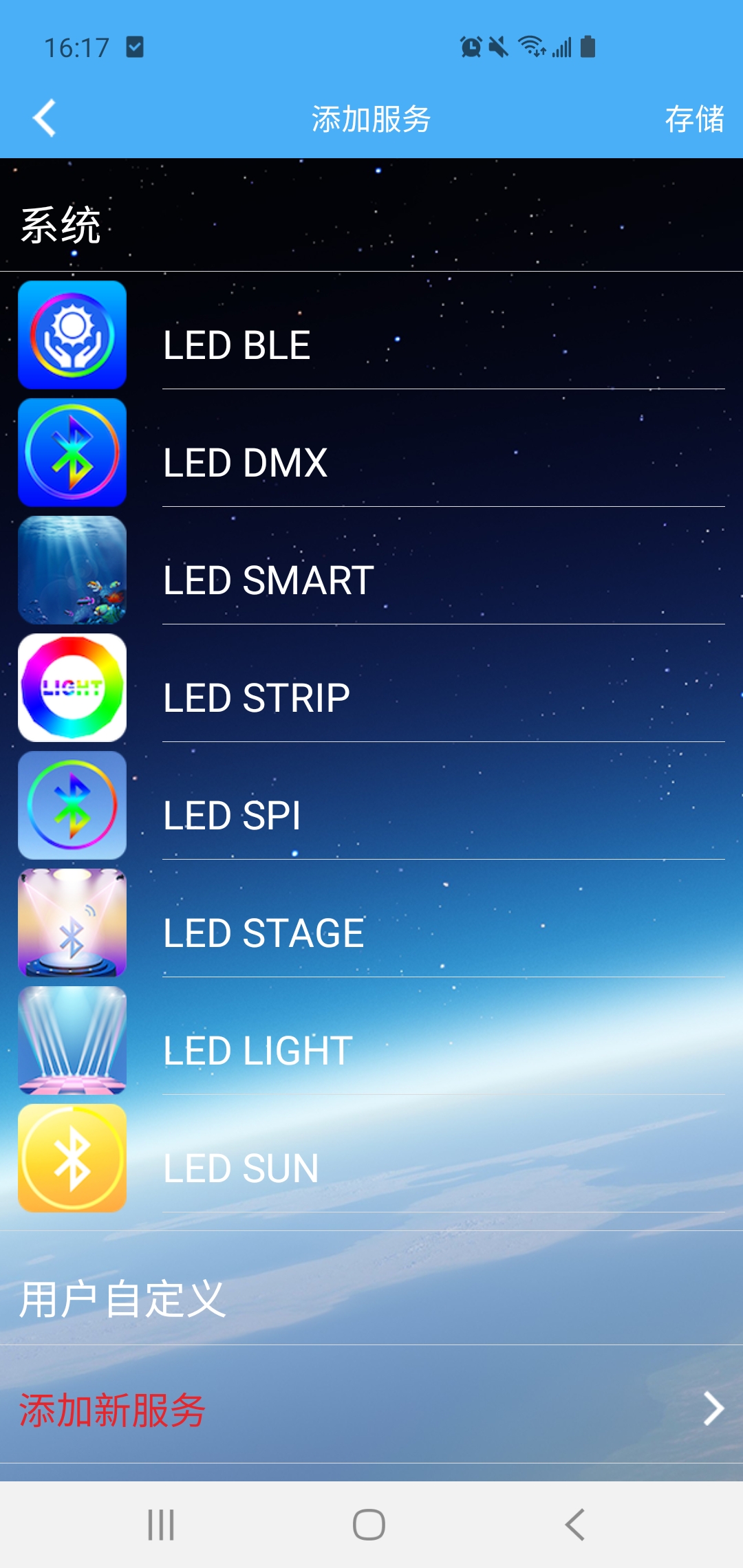Tap the LED DMX Bluetooth rainbow icon
This screenshot has height=1568, width=743.
coord(72,453)
